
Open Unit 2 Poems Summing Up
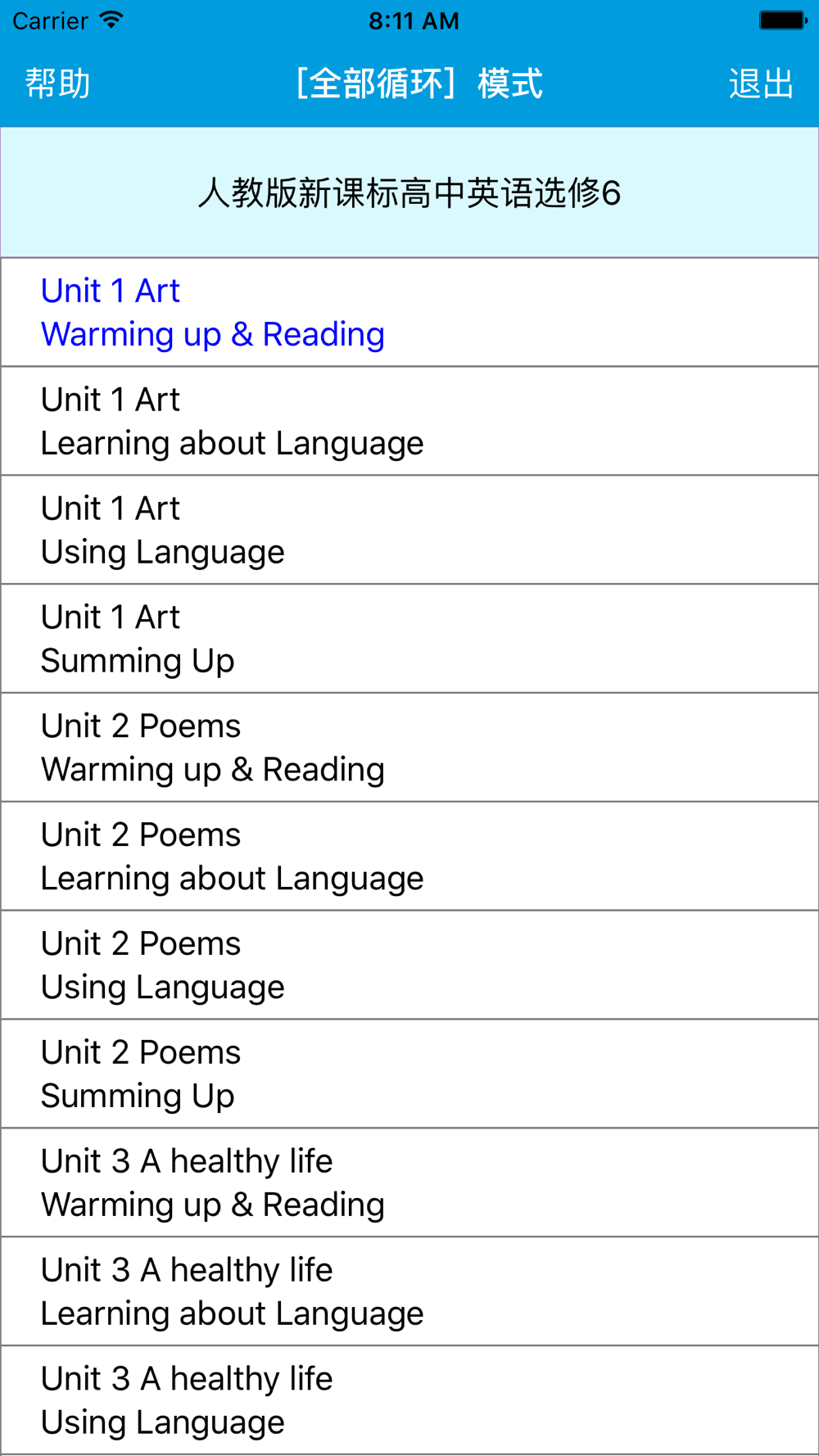click(x=409, y=1074)
